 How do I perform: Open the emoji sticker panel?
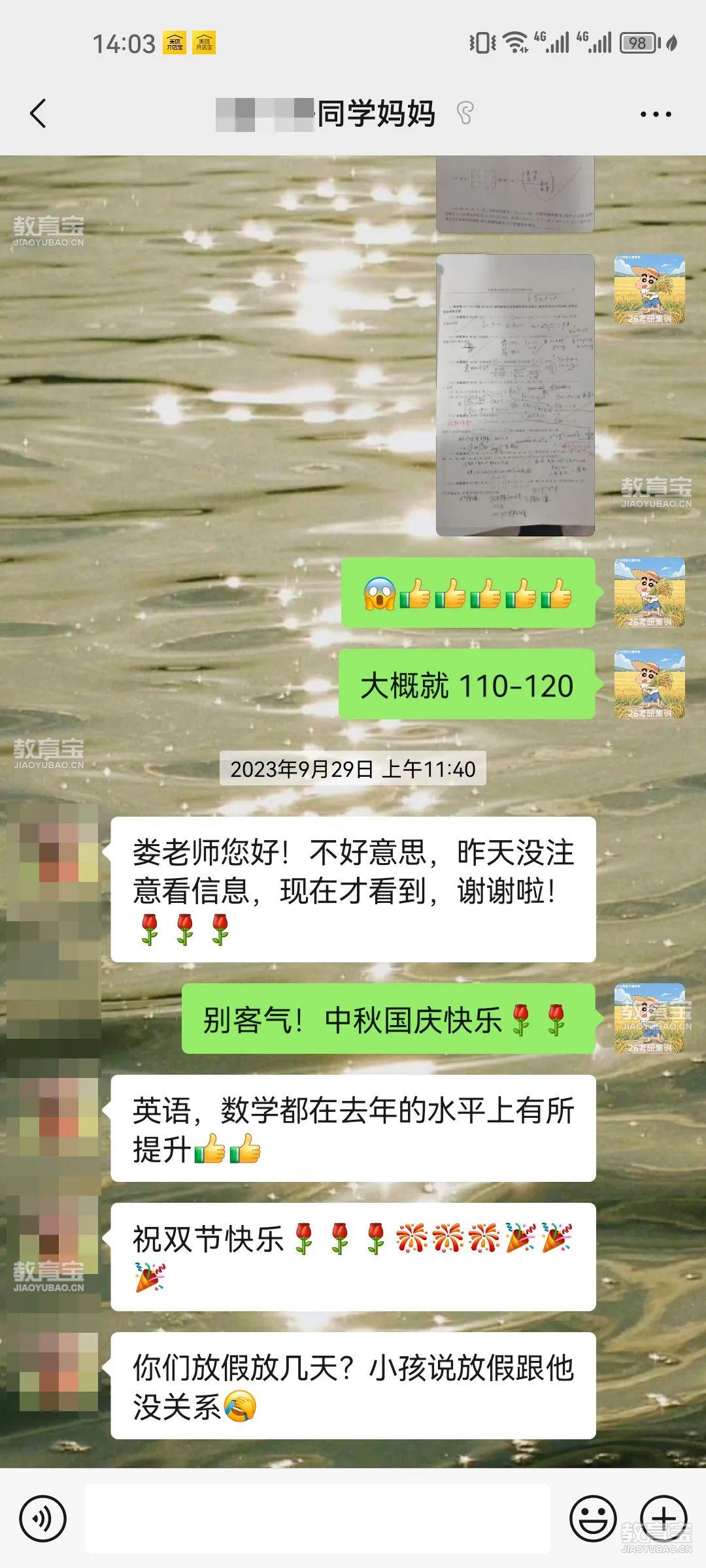[592, 1520]
